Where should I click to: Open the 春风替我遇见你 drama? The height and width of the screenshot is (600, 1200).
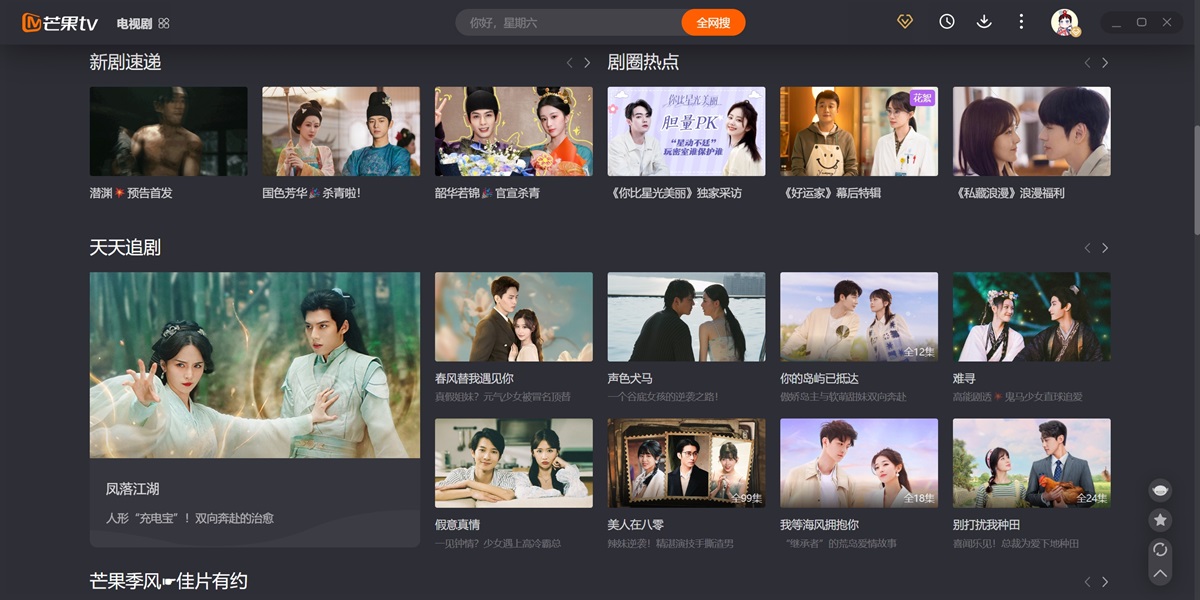(x=513, y=317)
